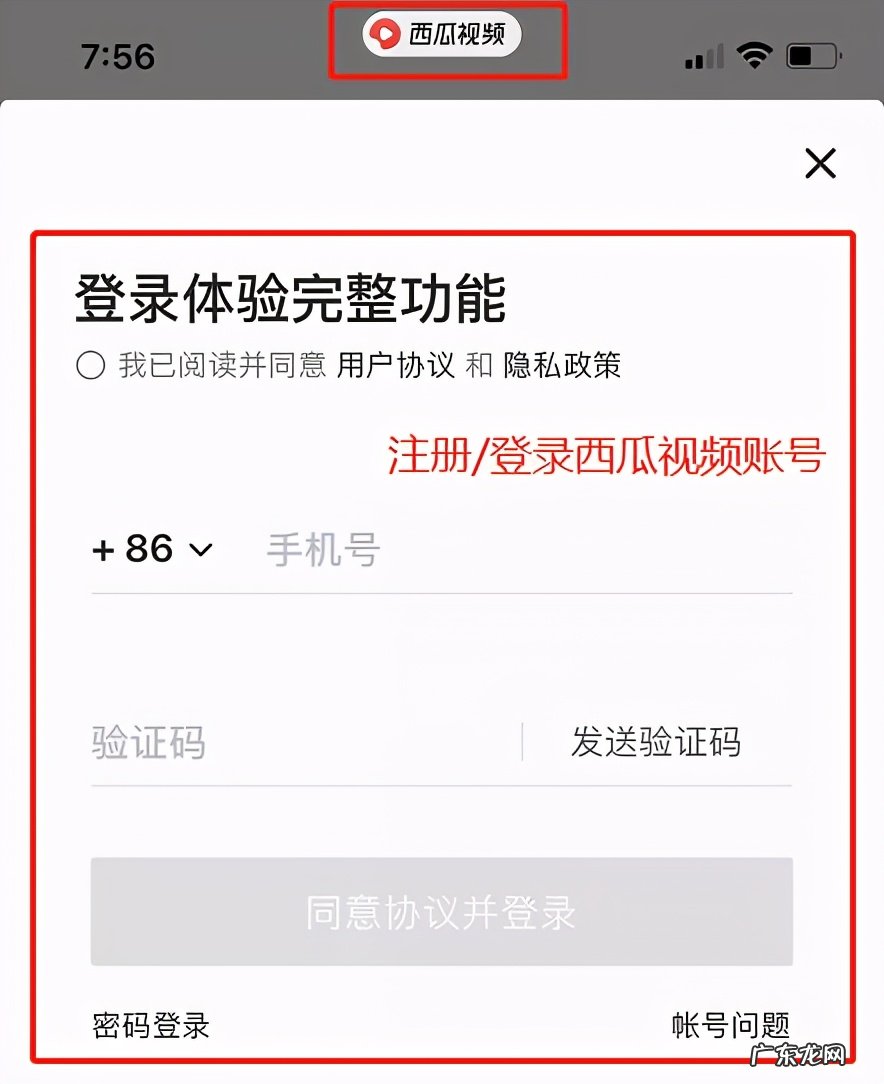Open 帐号问题 account help

(x=730, y=1025)
